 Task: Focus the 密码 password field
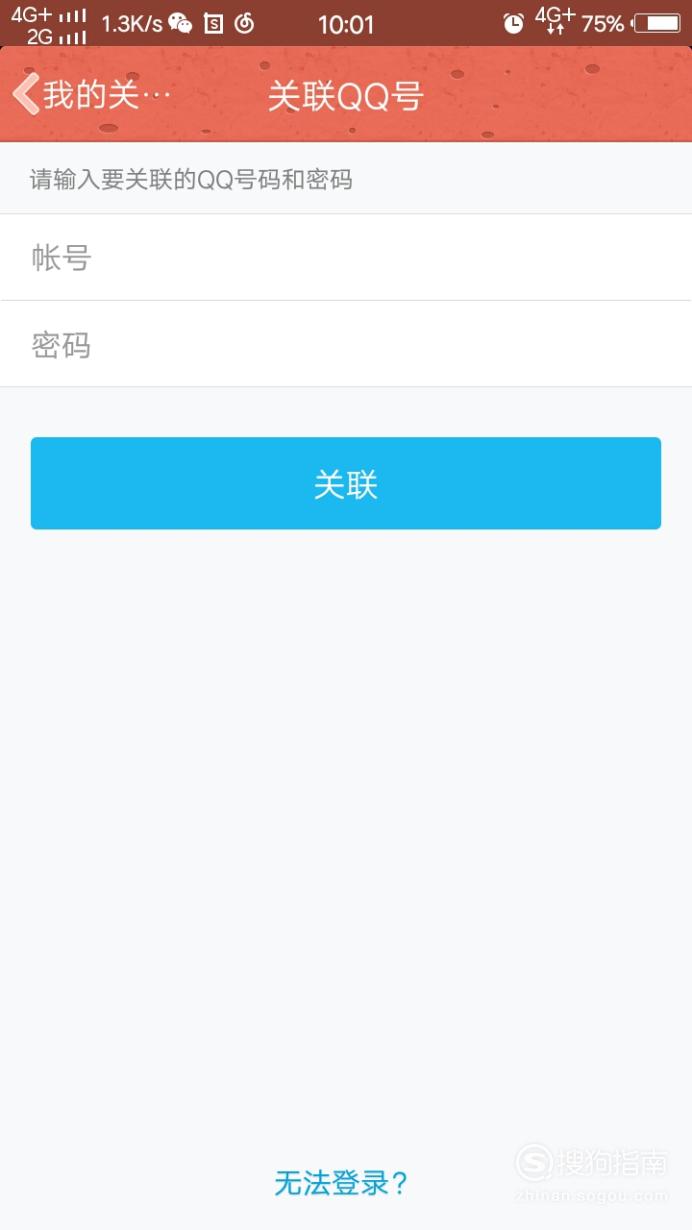pos(346,344)
